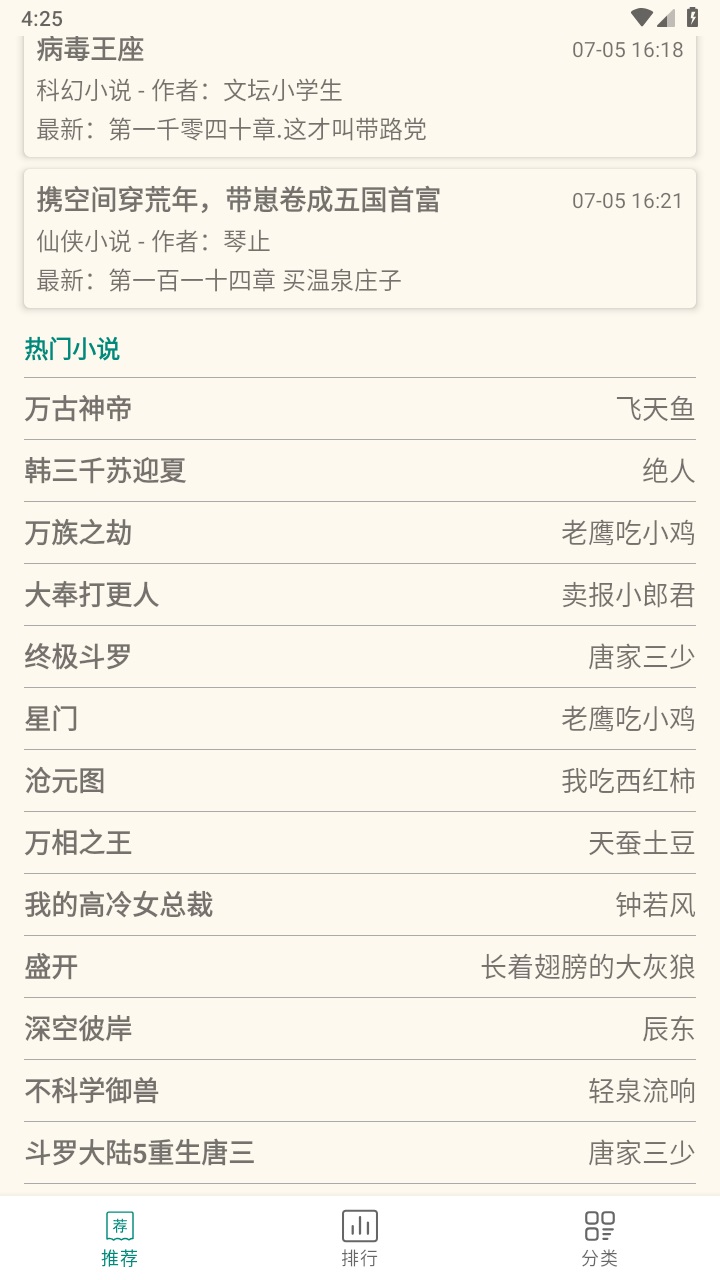Screen dimensions: 720x1280
Task: Tap the 热门小说 section header
Action: click(72, 349)
